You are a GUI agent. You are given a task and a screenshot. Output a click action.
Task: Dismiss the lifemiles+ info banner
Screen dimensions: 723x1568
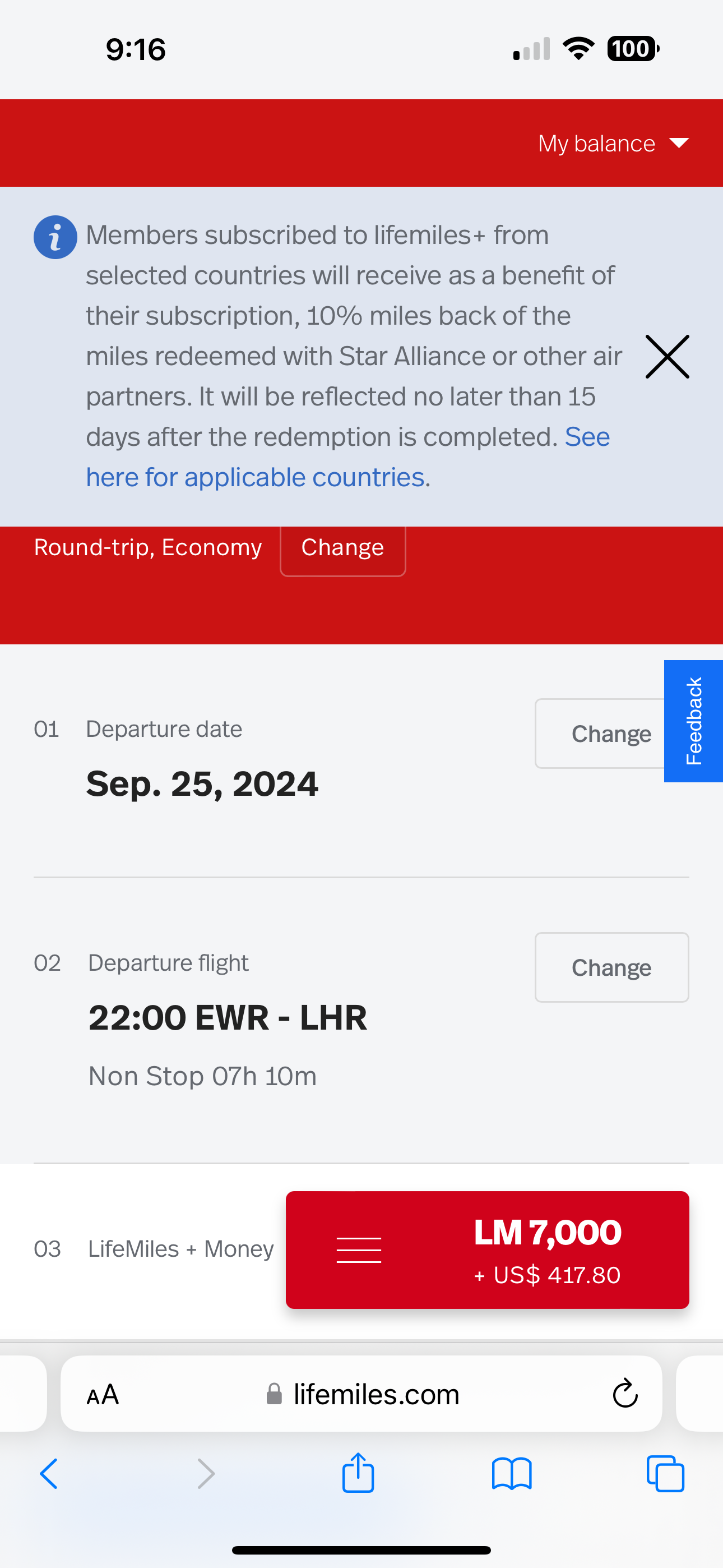tap(667, 357)
